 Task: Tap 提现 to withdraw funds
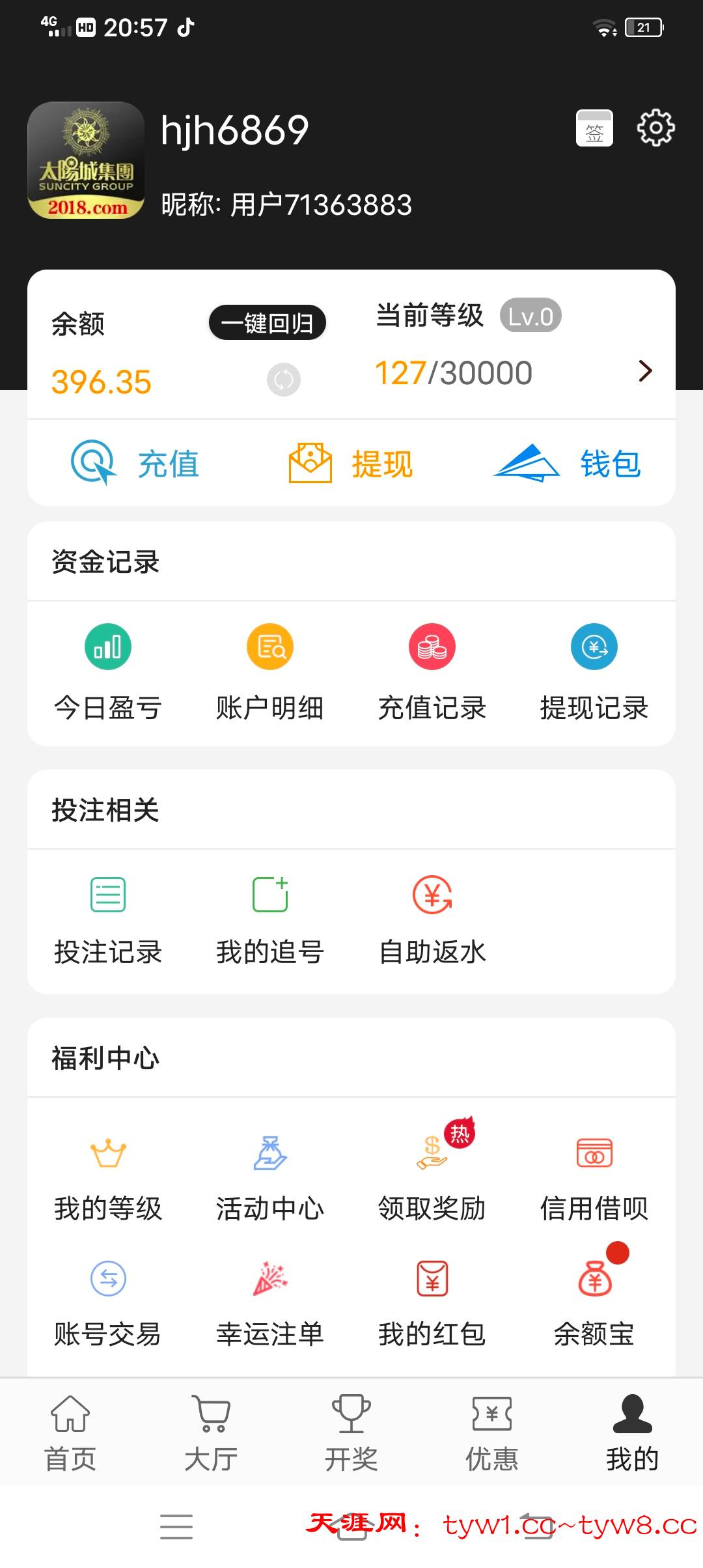[x=351, y=464]
